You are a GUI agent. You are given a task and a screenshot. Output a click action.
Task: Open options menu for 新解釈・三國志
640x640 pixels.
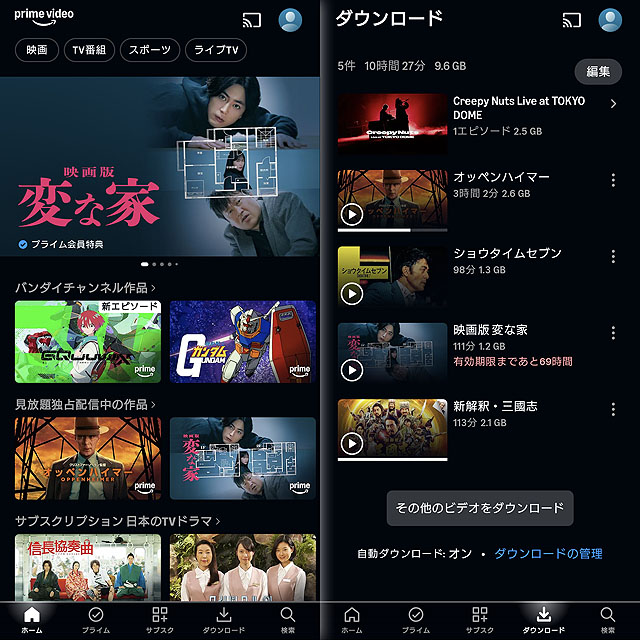tap(613, 409)
